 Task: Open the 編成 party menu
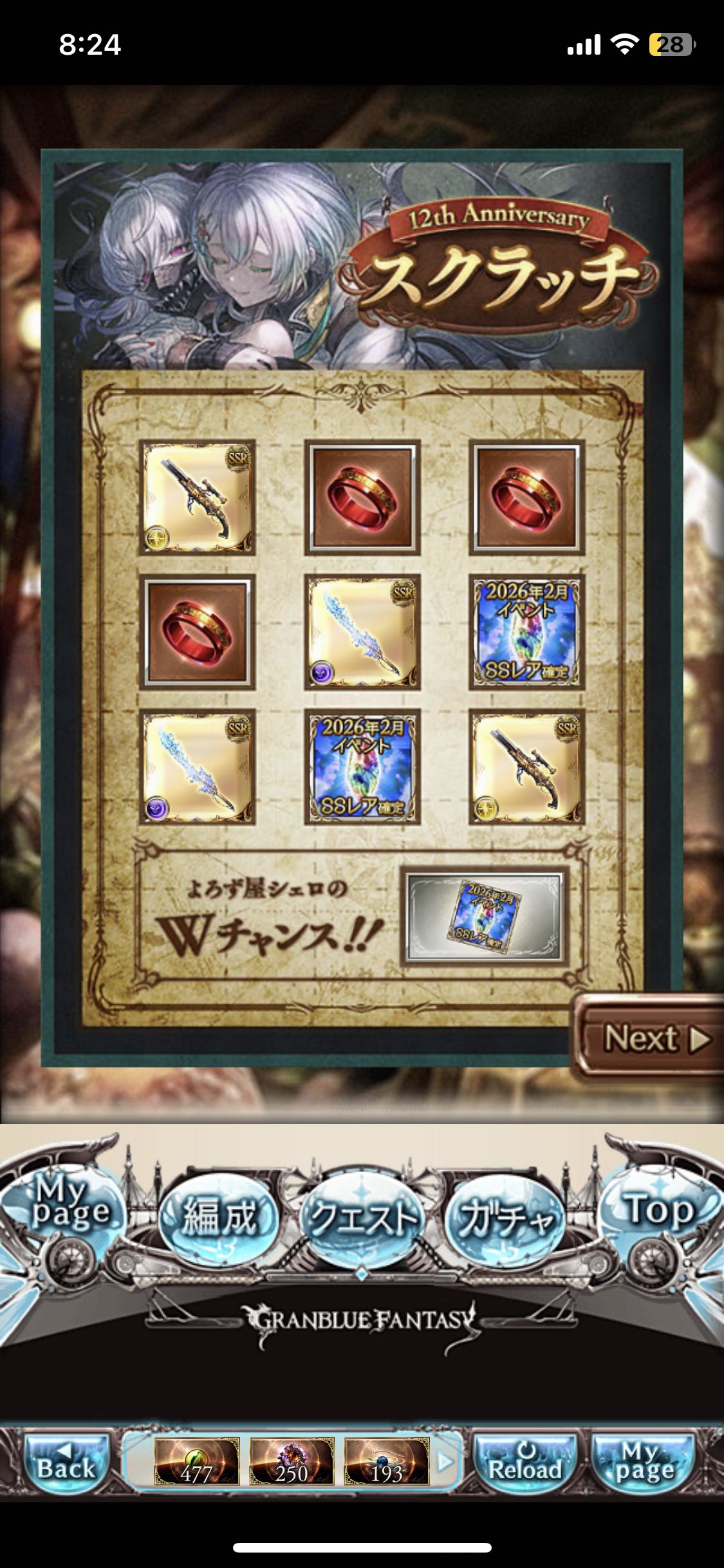coord(218,1217)
